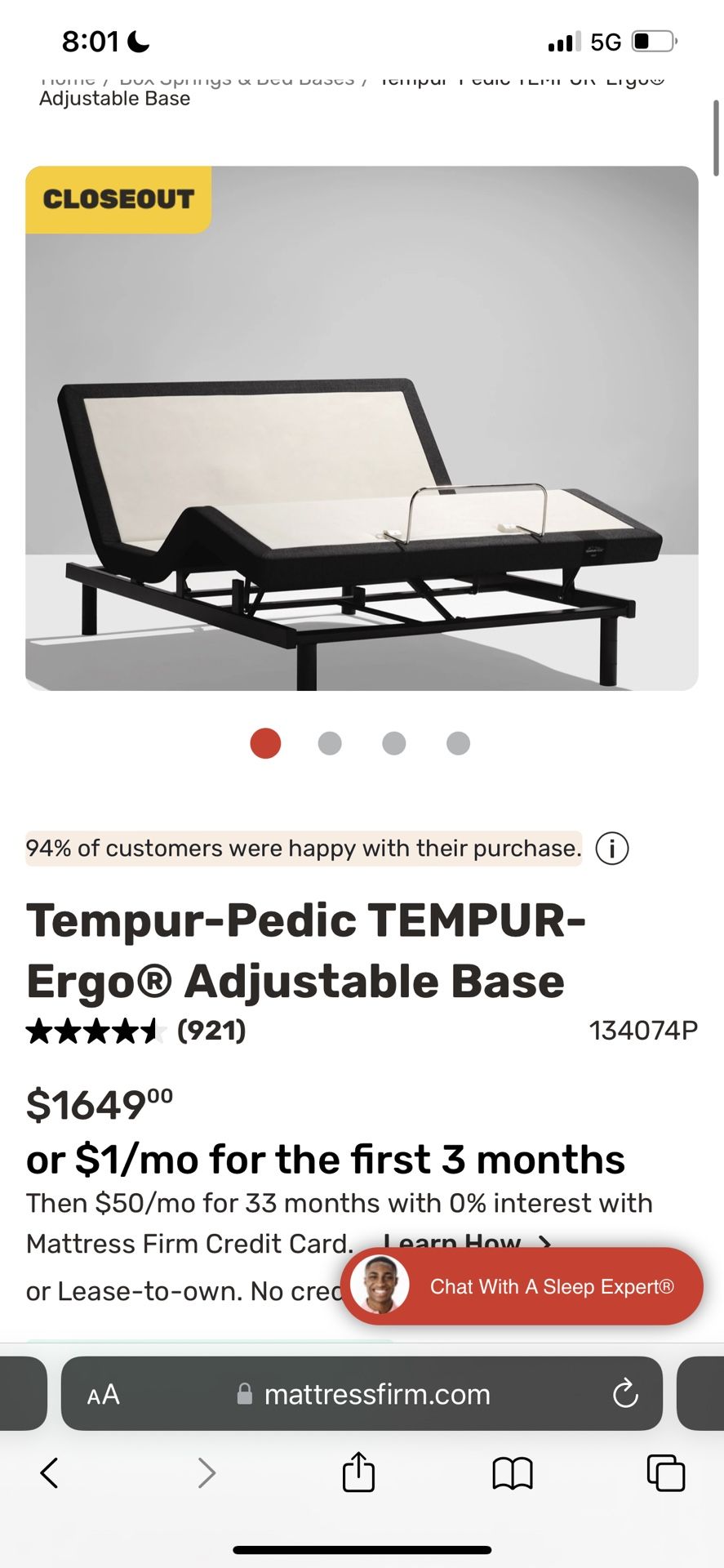Screen dimensions: 724x1568
Task: Open the Home breadcrumb link
Action: point(68,79)
